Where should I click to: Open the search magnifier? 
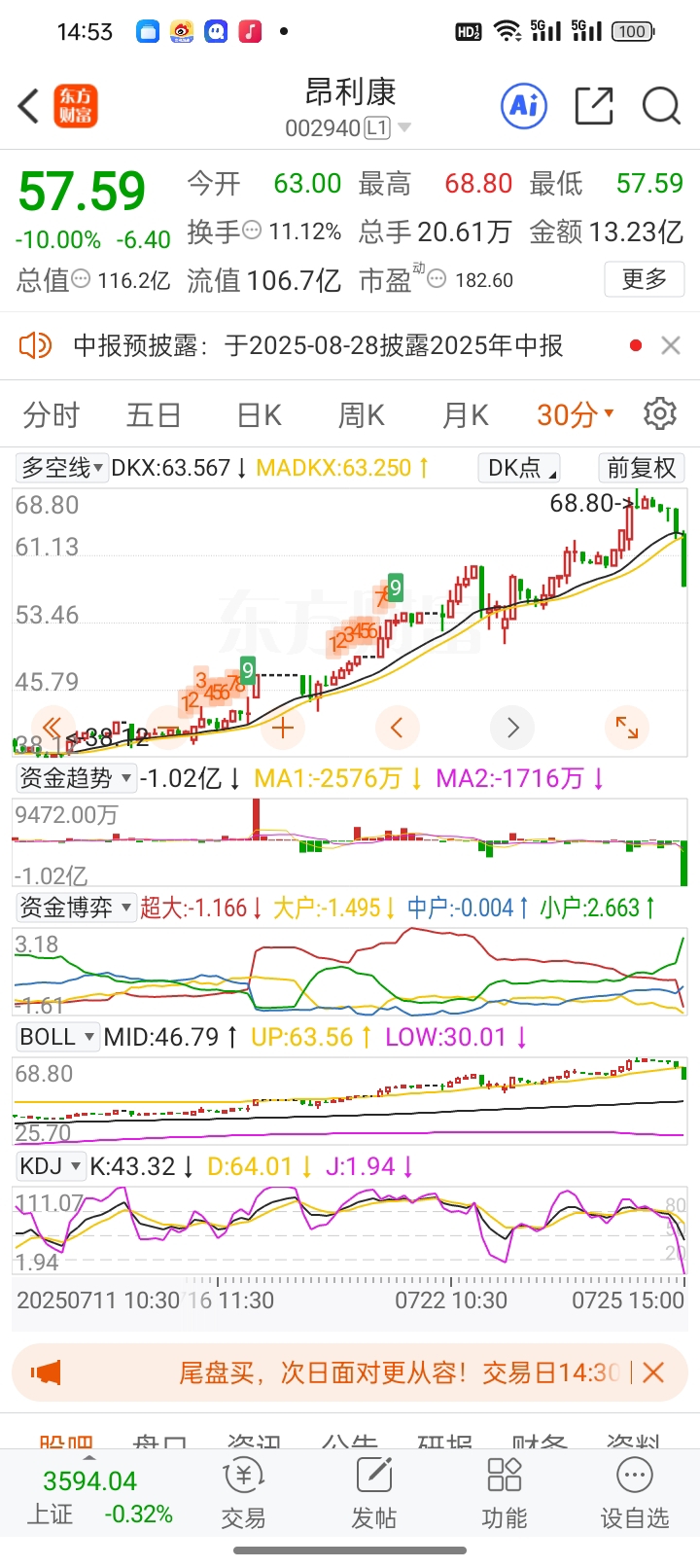[x=662, y=106]
